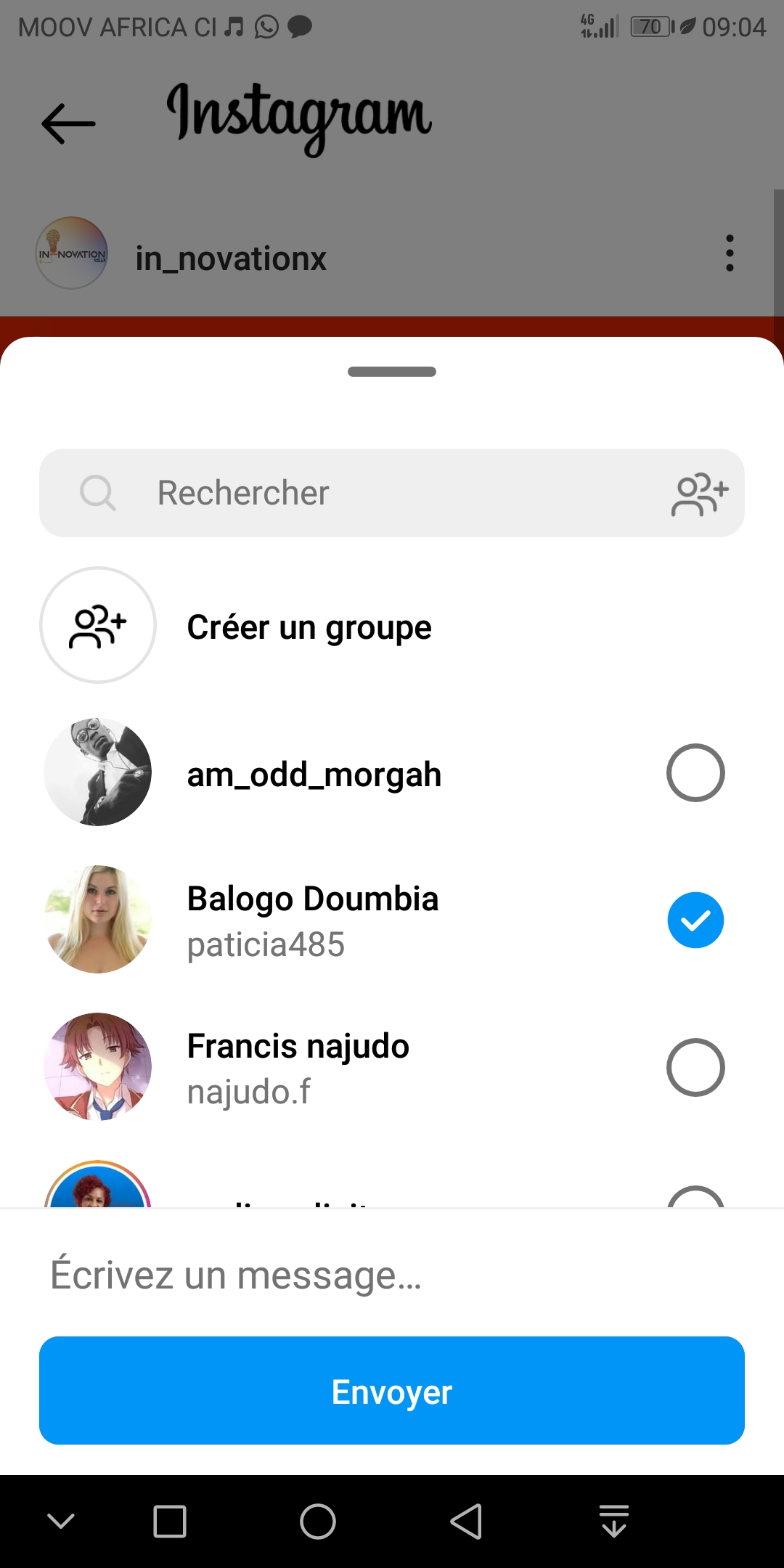This screenshot has height=1568, width=784.
Task: Select am_odd_morgah as recipient
Action: click(695, 773)
